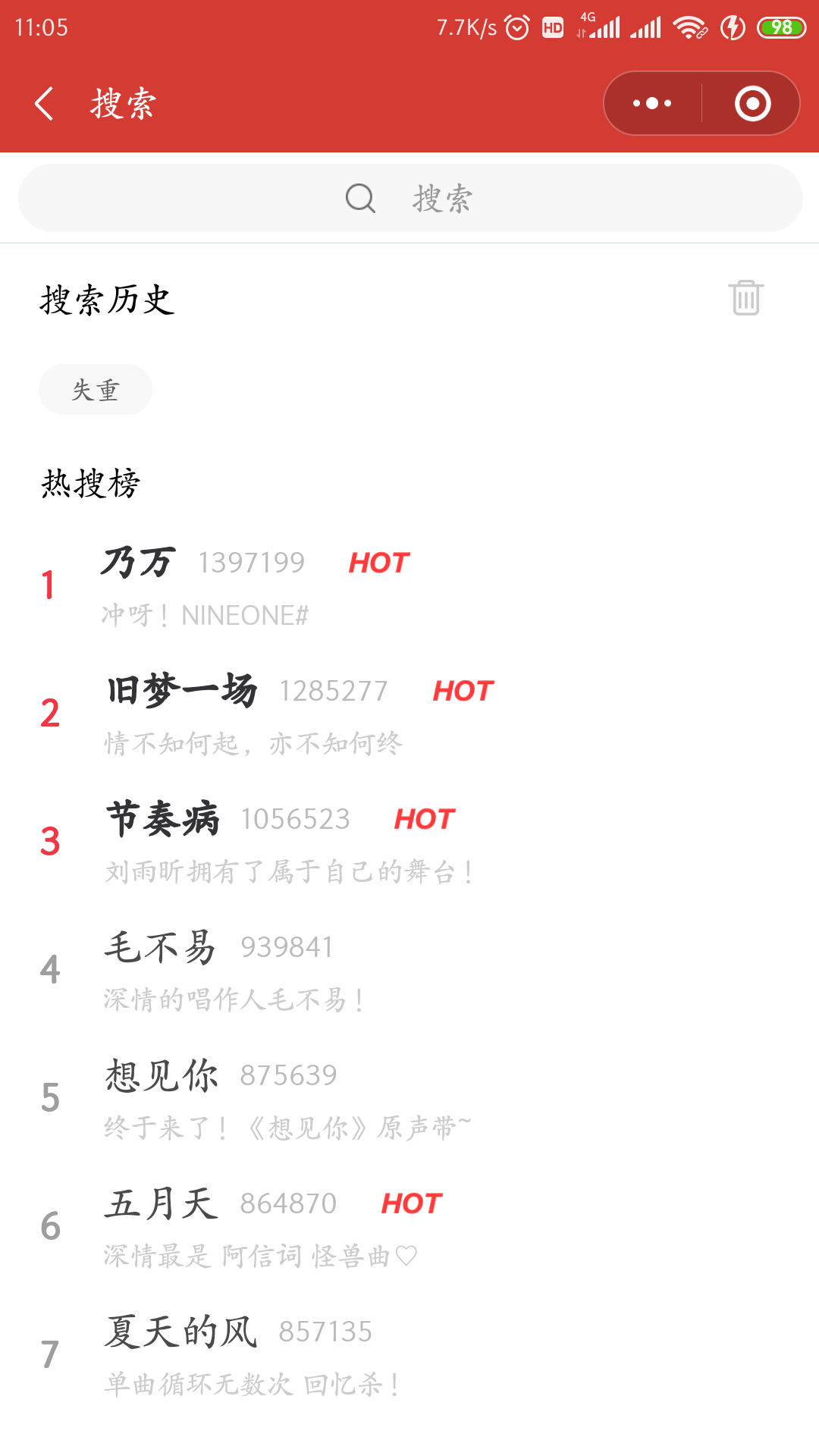Clear search history with the trash icon
The width and height of the screenshot is (819, 1456).
coord(745,297)
